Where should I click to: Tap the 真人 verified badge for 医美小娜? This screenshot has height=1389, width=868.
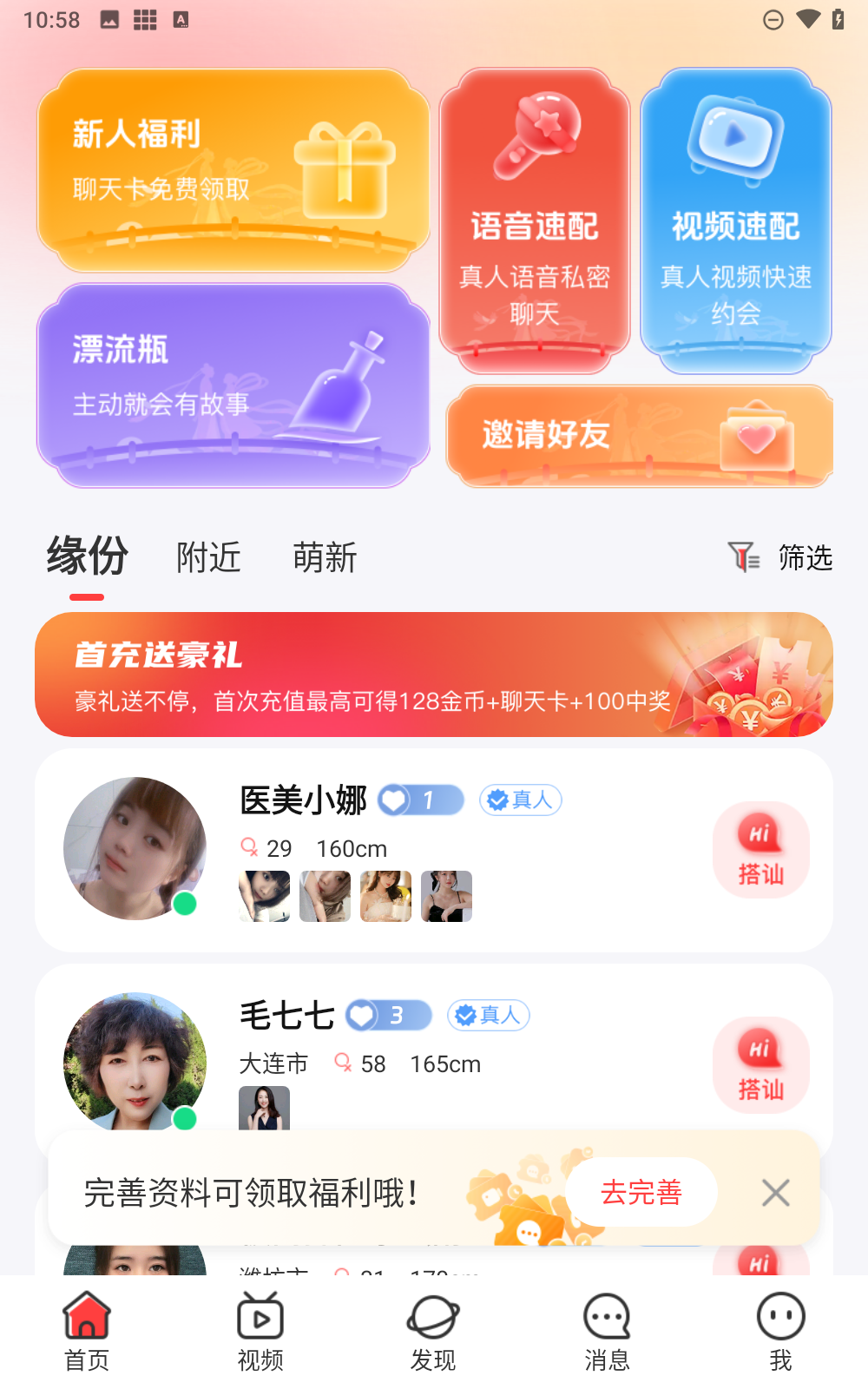520,800
